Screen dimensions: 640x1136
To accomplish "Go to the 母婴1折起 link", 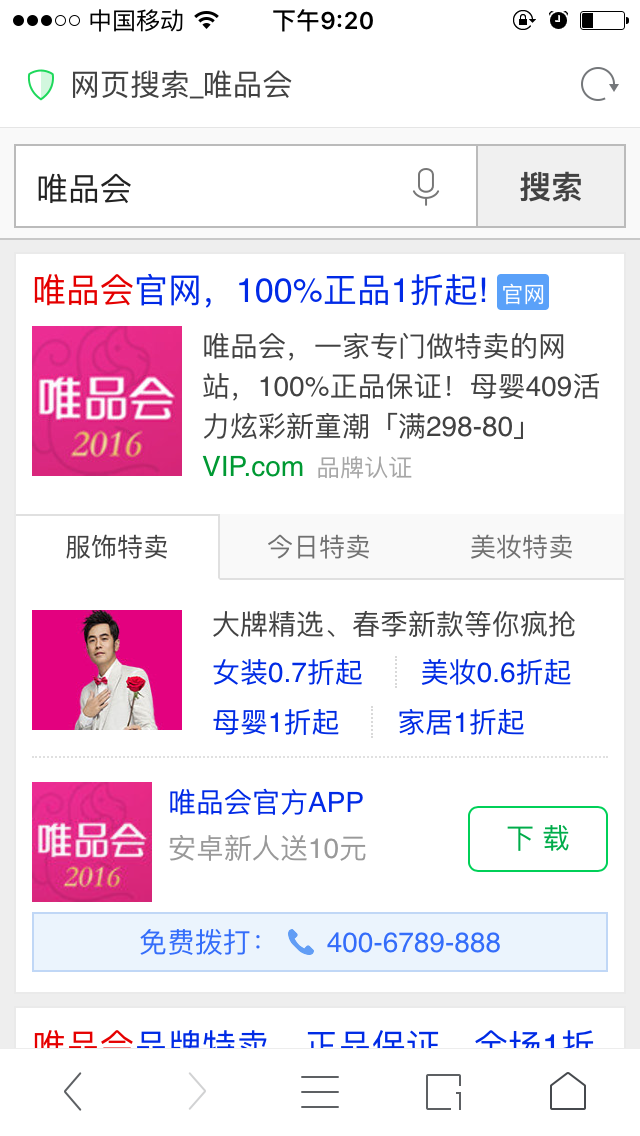I will point(276,722).
